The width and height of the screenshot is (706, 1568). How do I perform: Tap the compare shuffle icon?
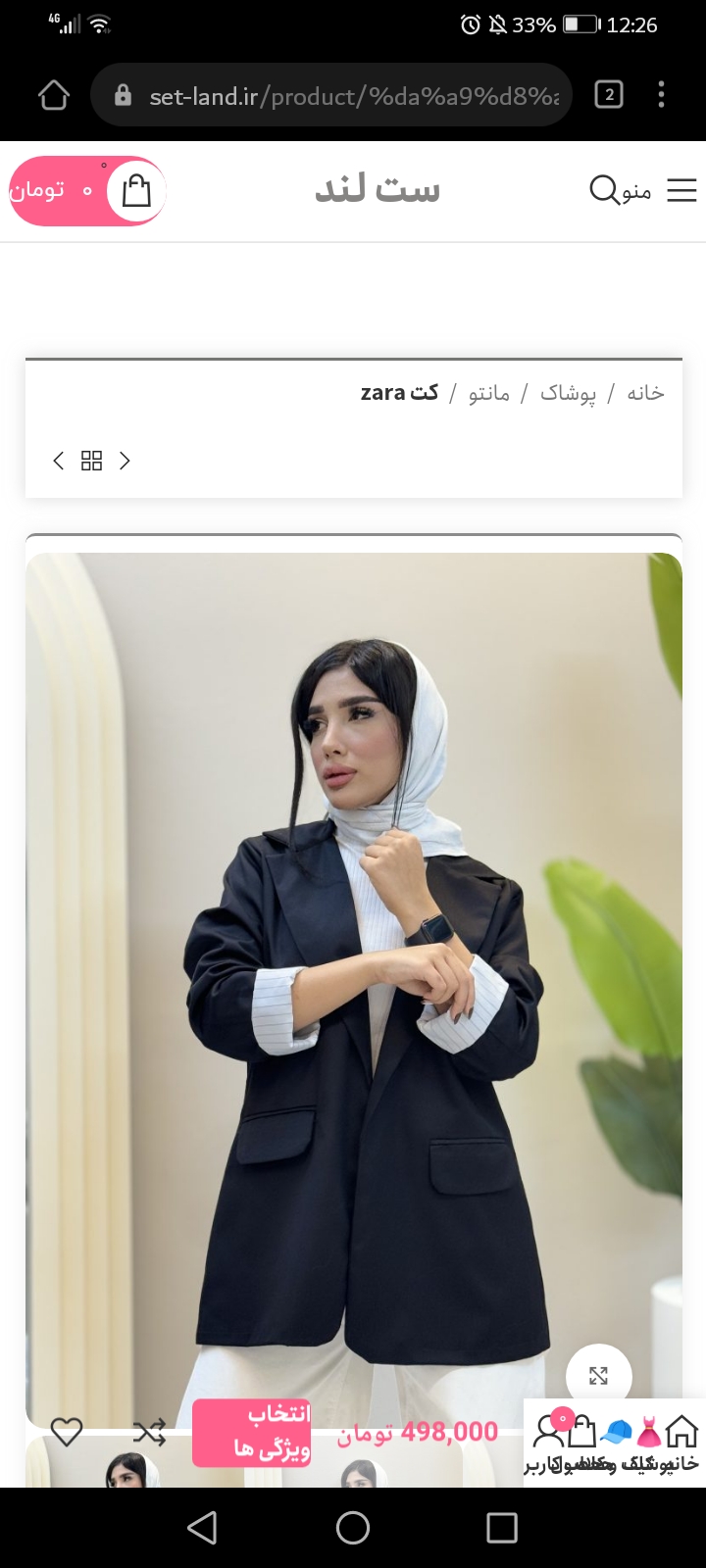149,1433
